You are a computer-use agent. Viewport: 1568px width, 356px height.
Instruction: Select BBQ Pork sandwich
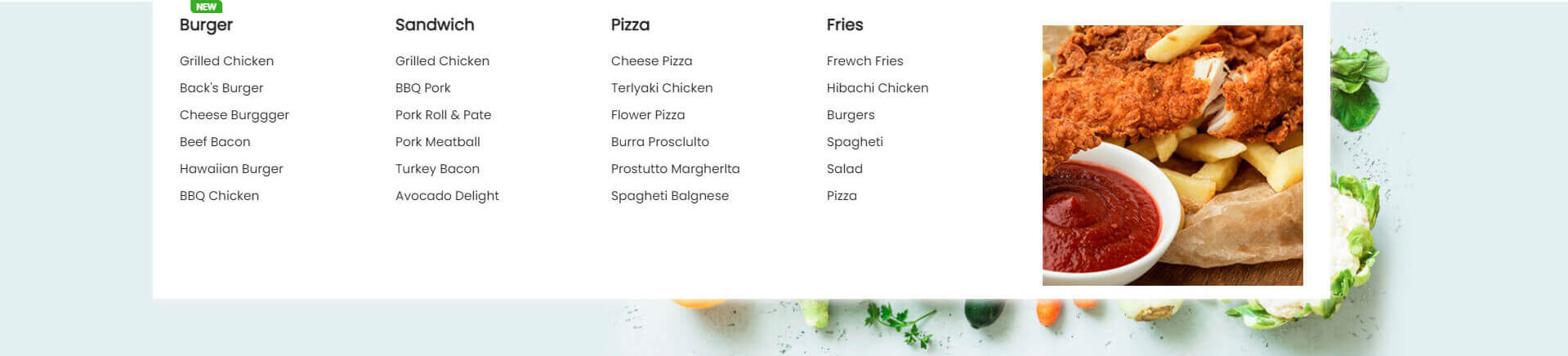point(422,88)
